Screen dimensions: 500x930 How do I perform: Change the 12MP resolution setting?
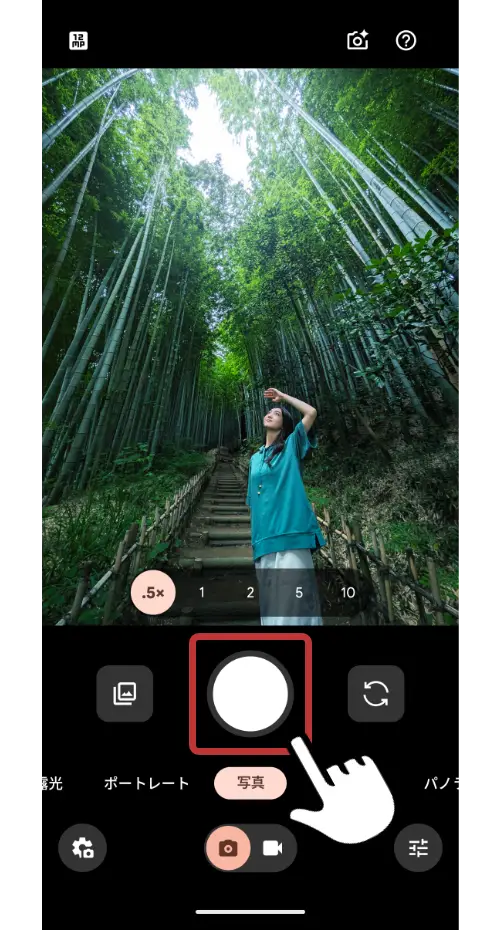tap(78, 41)
